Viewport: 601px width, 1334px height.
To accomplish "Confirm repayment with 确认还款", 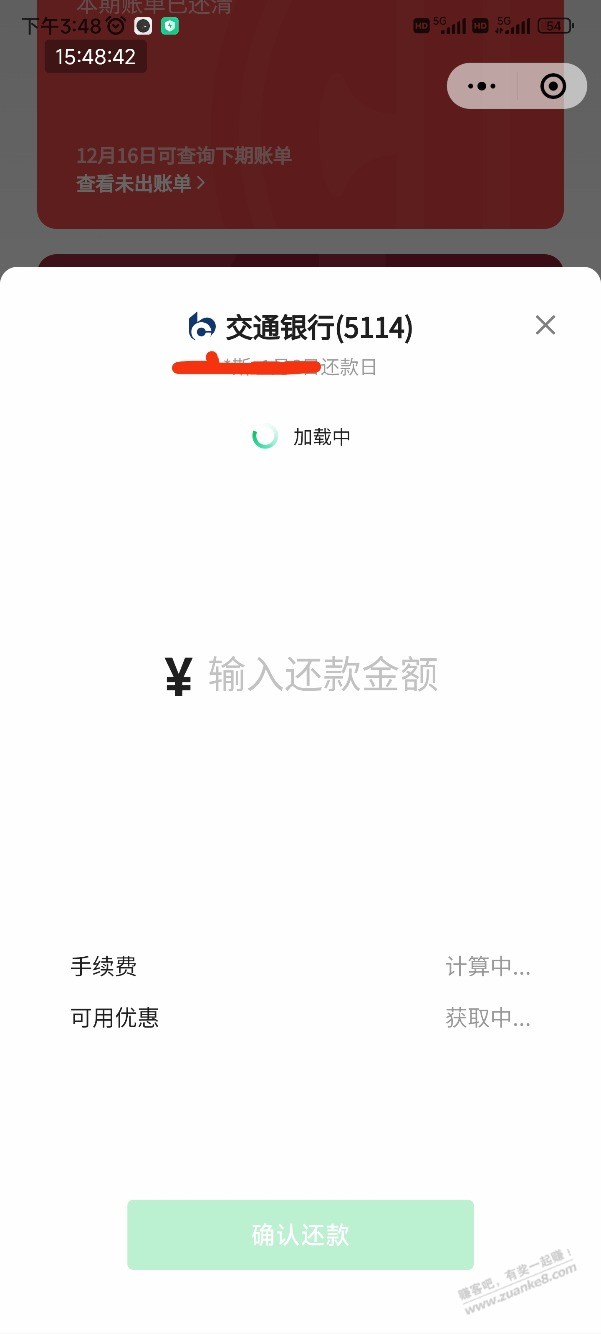I will click(x=300, y=1235).
